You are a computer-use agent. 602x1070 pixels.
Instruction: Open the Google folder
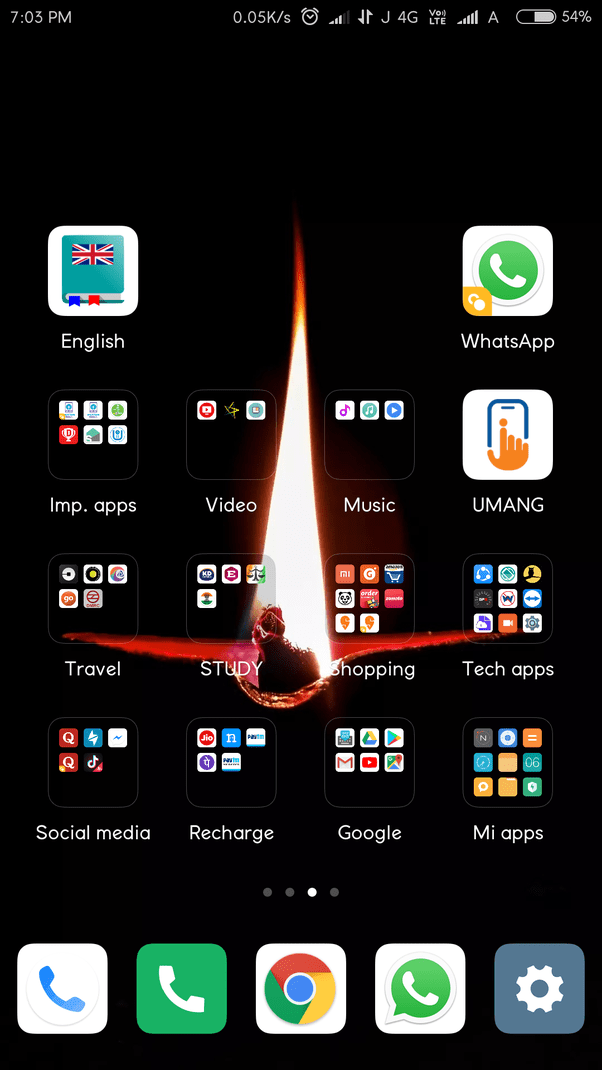369,762
